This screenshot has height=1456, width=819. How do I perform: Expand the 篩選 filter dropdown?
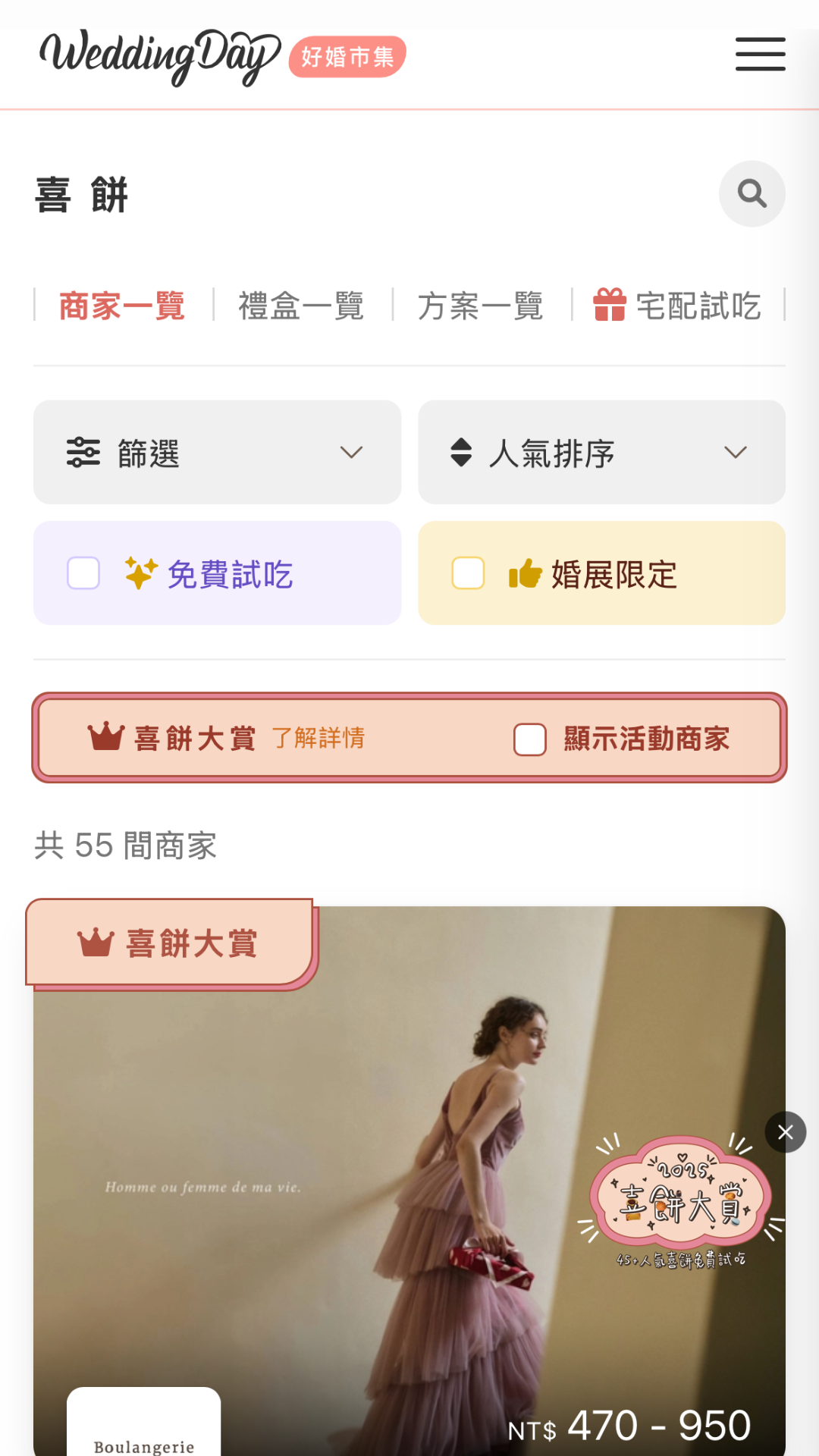[217, 453]
